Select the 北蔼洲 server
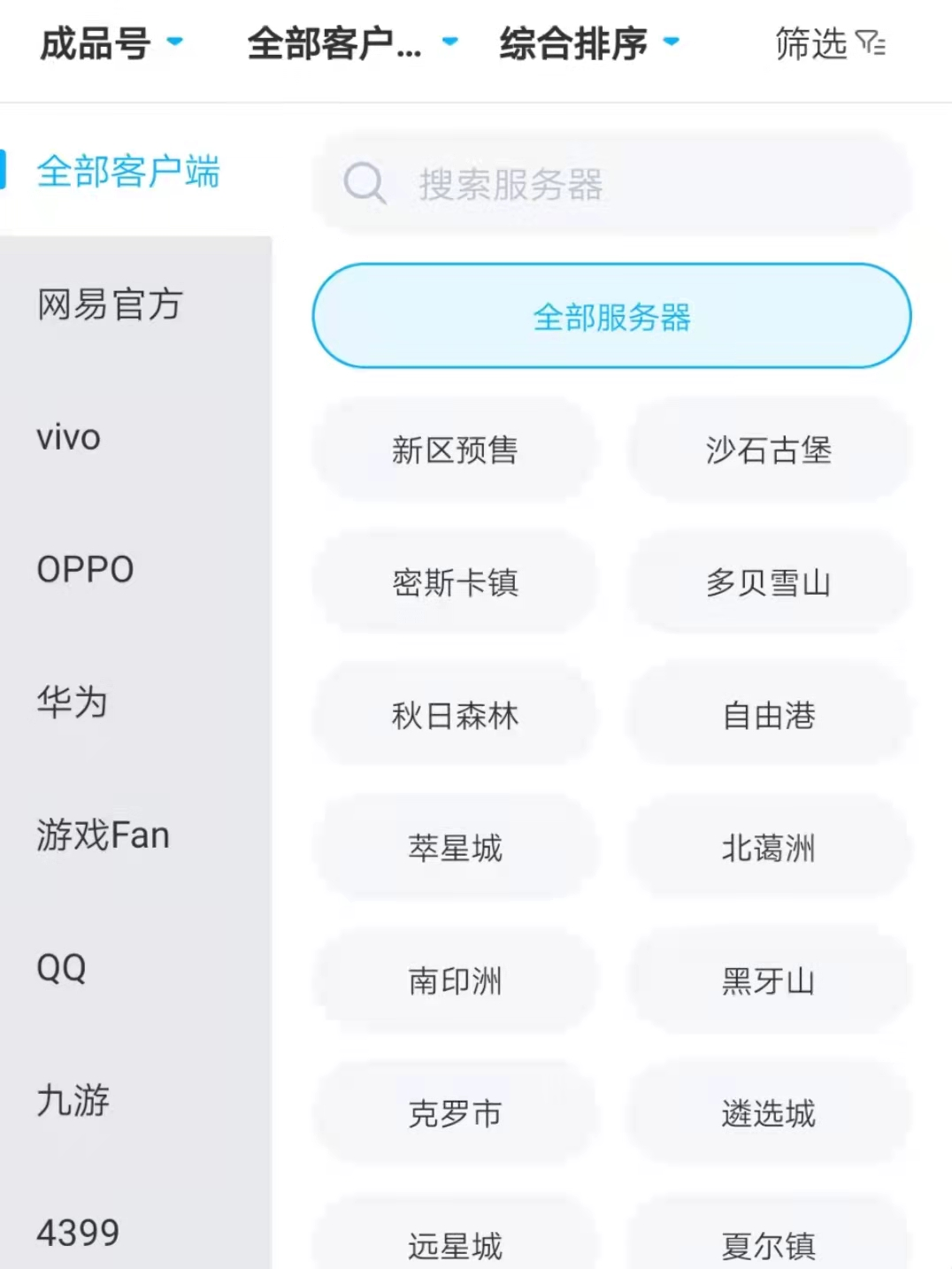 tap(768, 848)
